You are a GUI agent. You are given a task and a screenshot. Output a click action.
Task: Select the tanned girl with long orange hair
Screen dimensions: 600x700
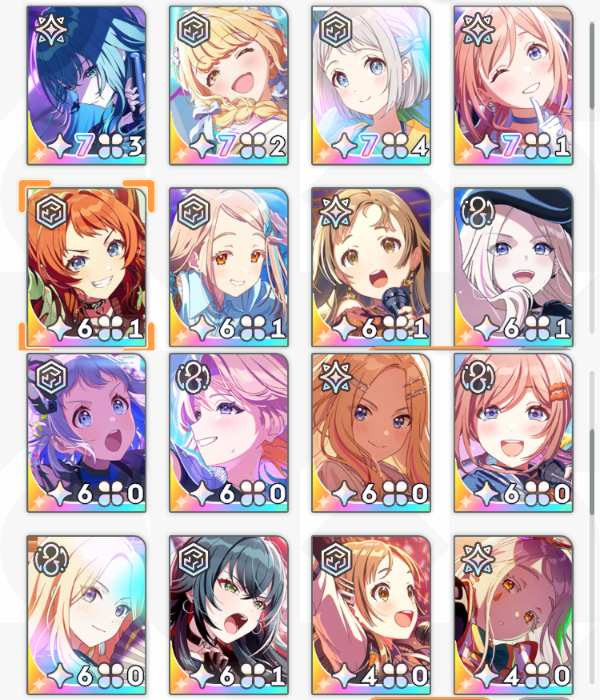[371, 433]
